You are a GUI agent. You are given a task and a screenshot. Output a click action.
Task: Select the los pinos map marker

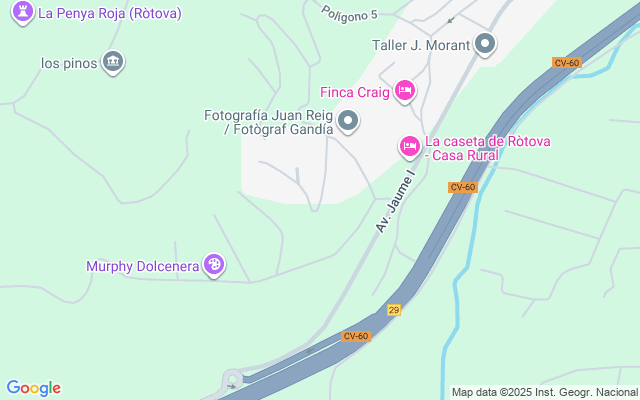[x=114, y=62]
